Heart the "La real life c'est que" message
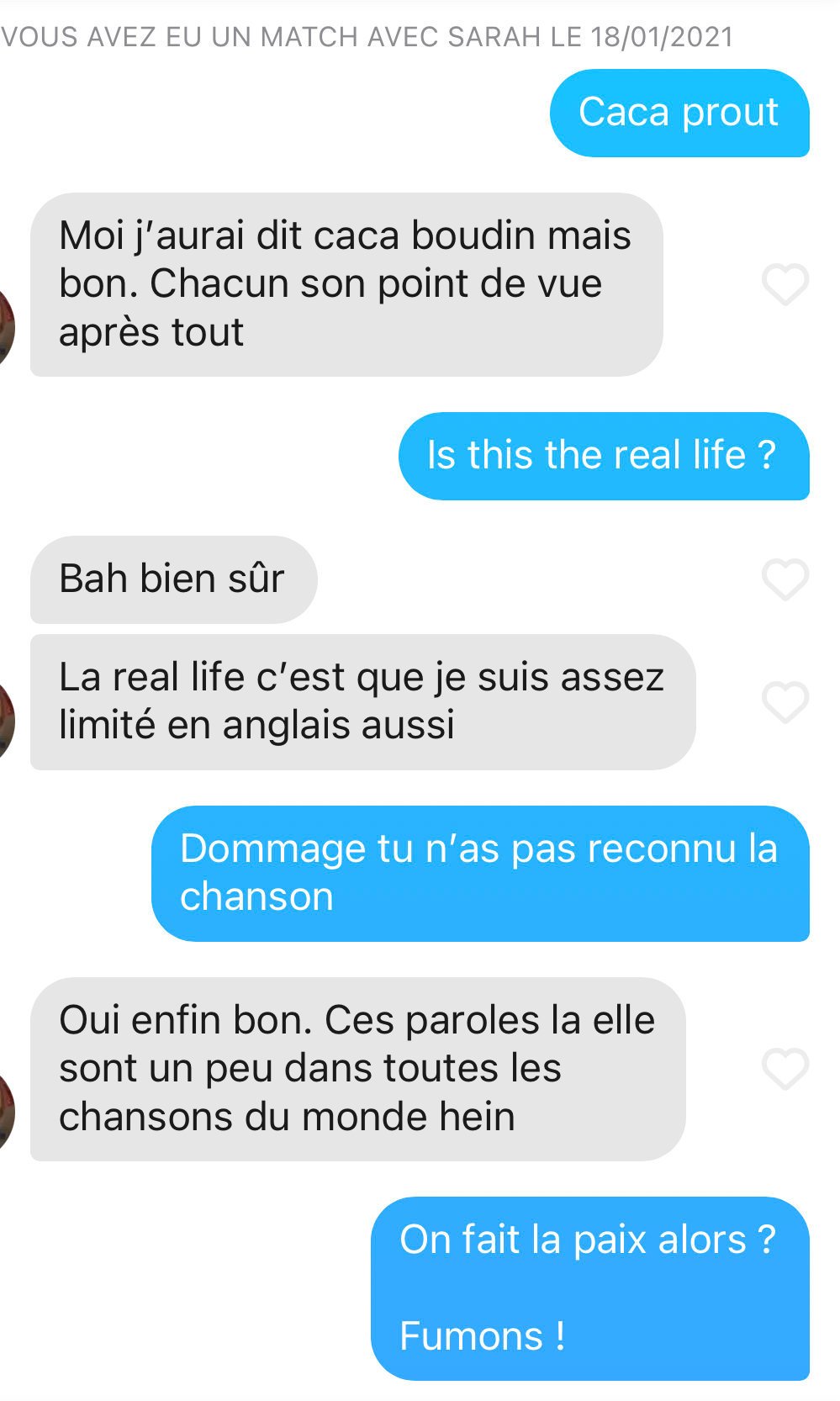Viewport: 840px width, 1401px height. point(785,702)
